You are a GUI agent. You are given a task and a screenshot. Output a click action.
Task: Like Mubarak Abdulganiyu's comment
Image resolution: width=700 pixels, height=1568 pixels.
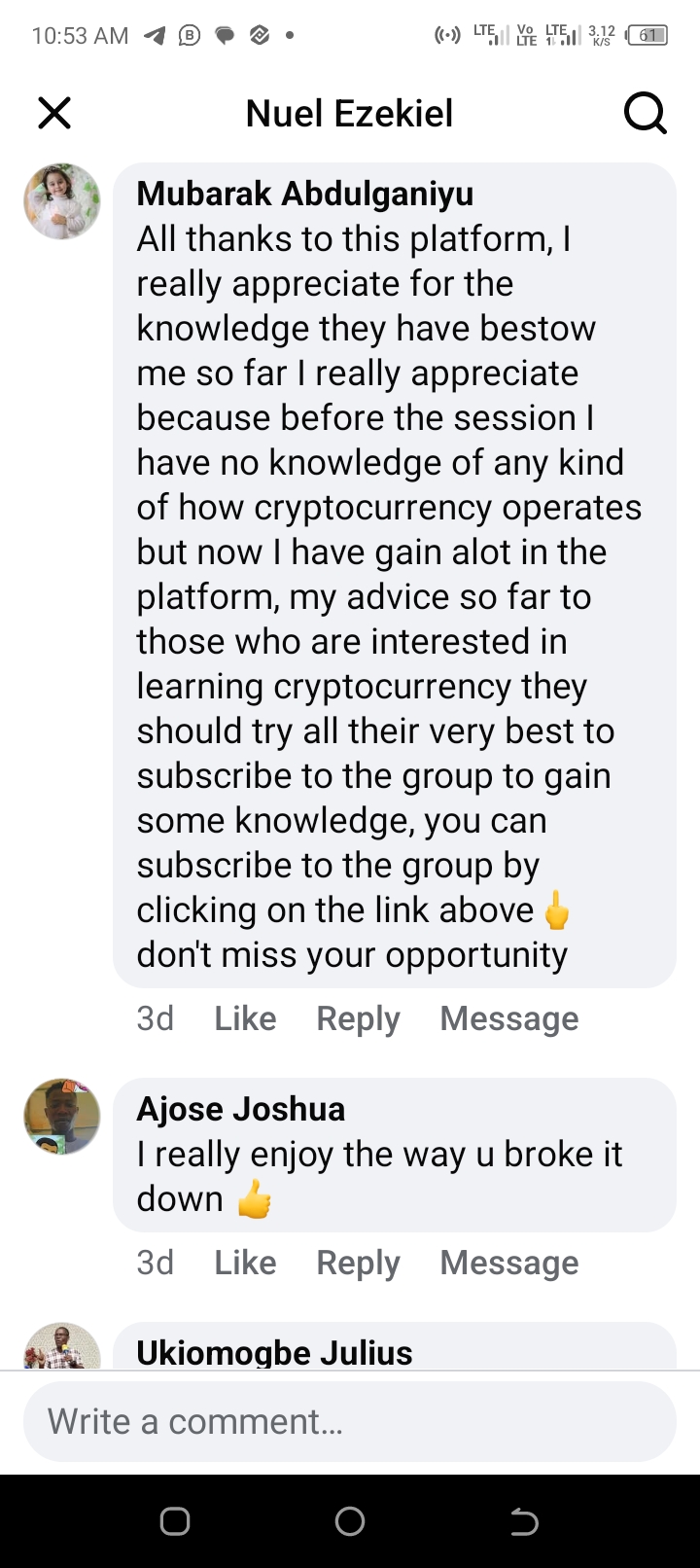tap(245, 1018)
